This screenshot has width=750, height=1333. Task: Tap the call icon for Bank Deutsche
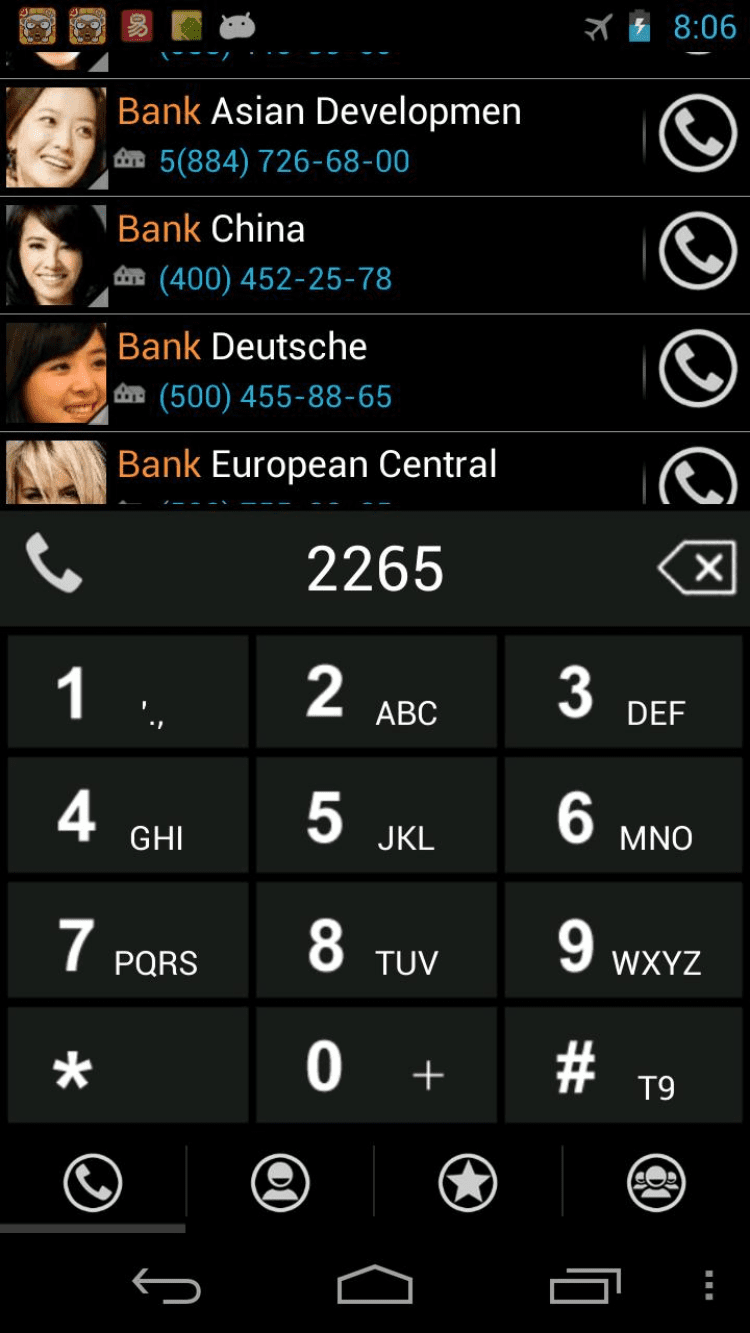(x=697, y=369)
